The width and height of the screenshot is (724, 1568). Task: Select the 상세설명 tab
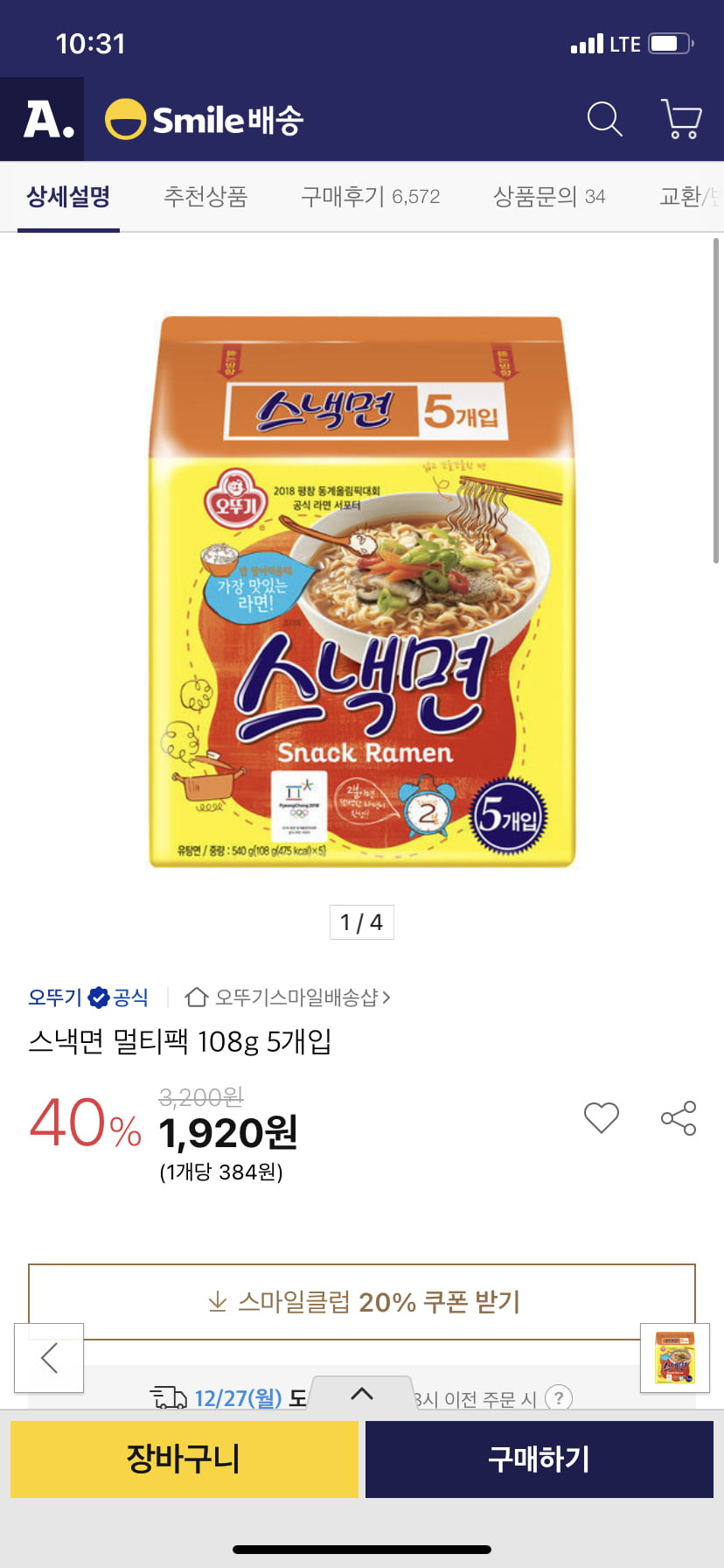click(68, 196)
